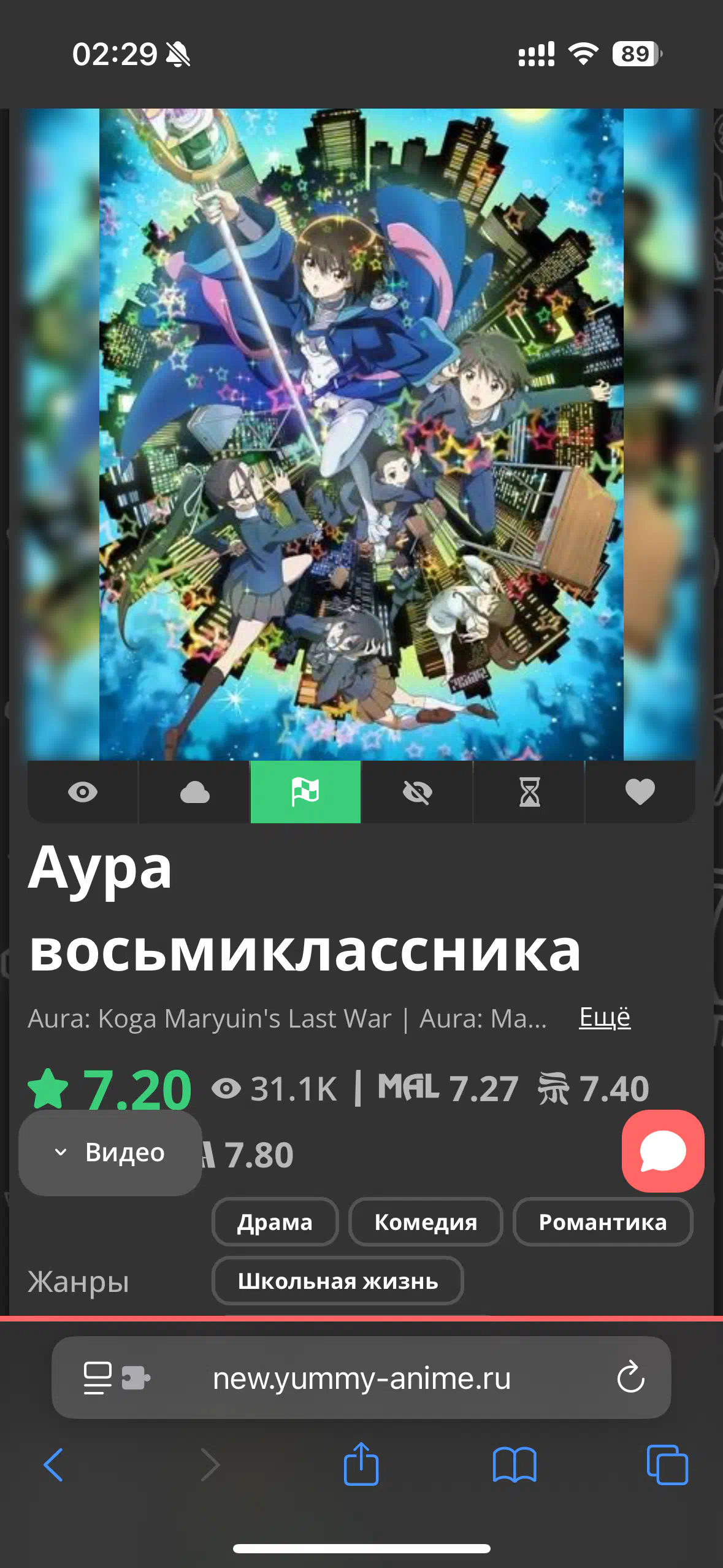Select the Романтика genre chip
The width and height of the screenshot is (723, 1568).
(x=603, y=1222)
